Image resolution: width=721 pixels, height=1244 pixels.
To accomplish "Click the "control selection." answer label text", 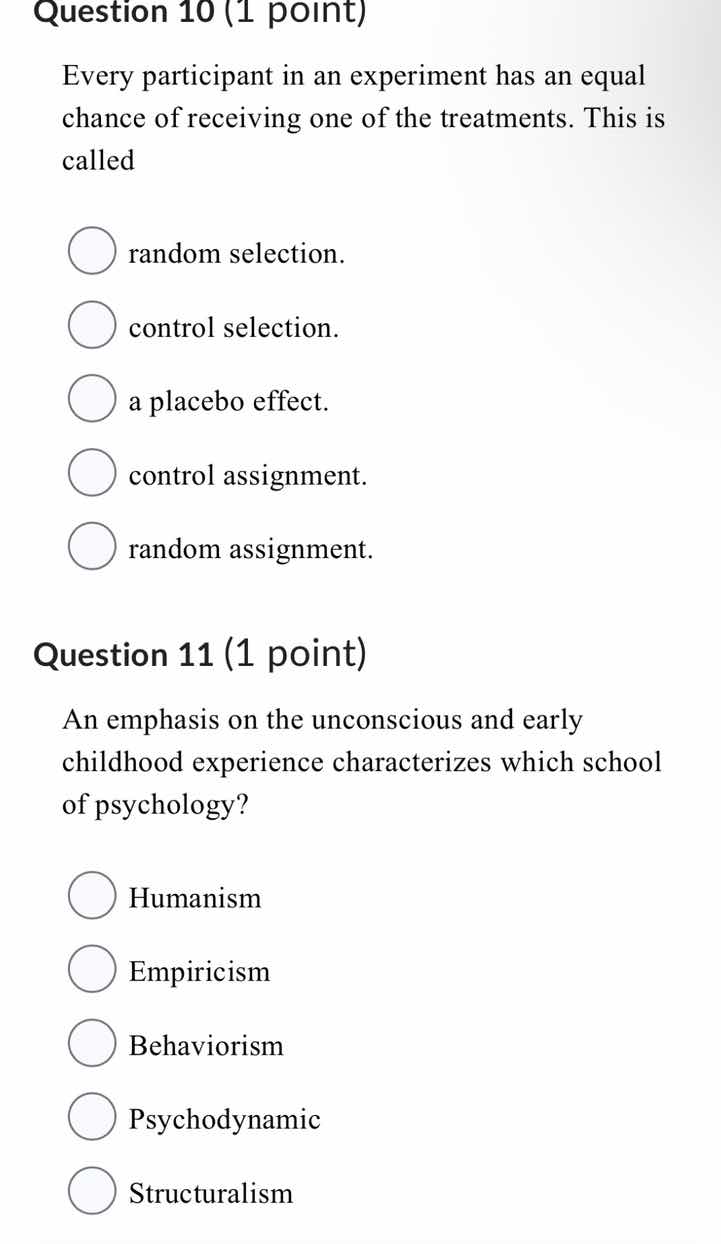I will pyautogui.click(x=231, y=327).
